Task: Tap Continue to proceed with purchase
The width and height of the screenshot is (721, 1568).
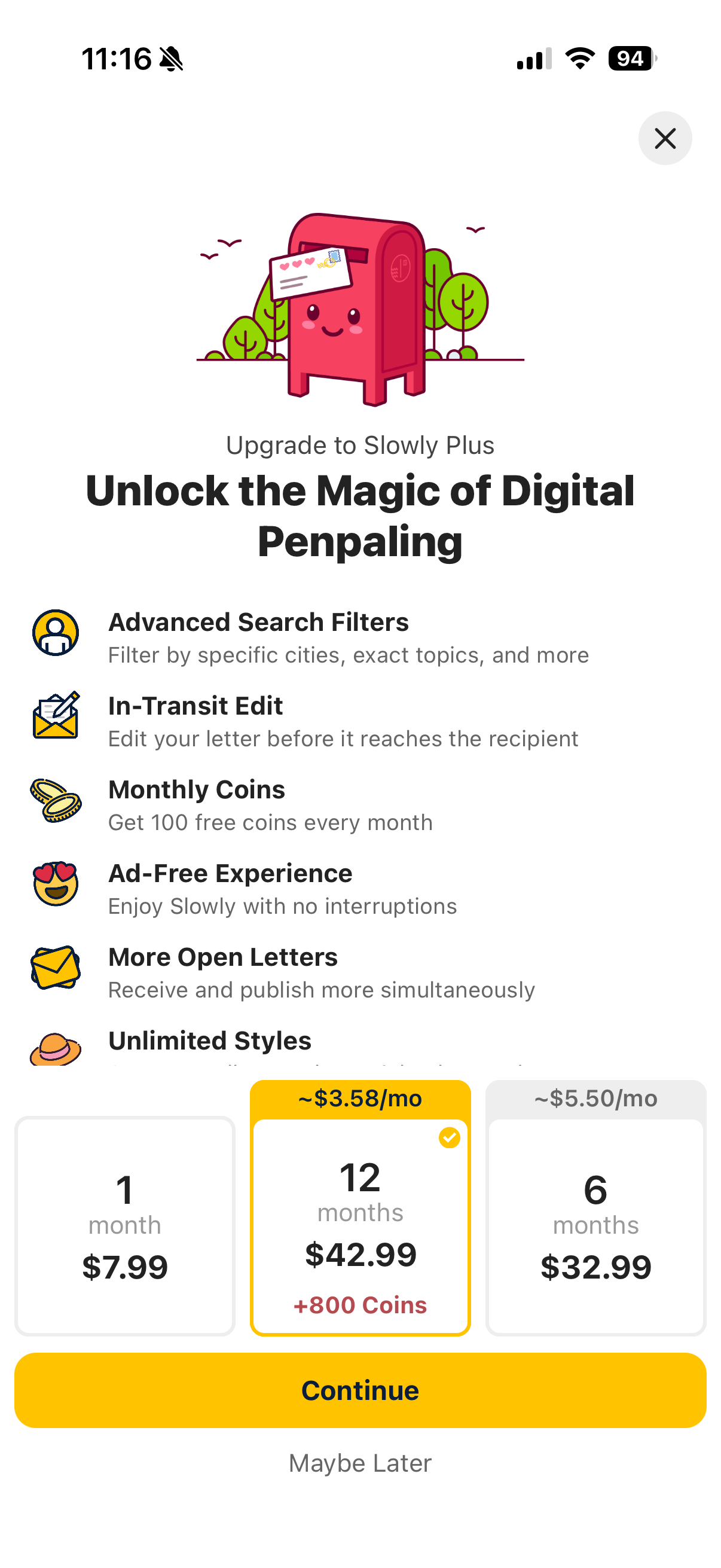Action: (360, 1390)
